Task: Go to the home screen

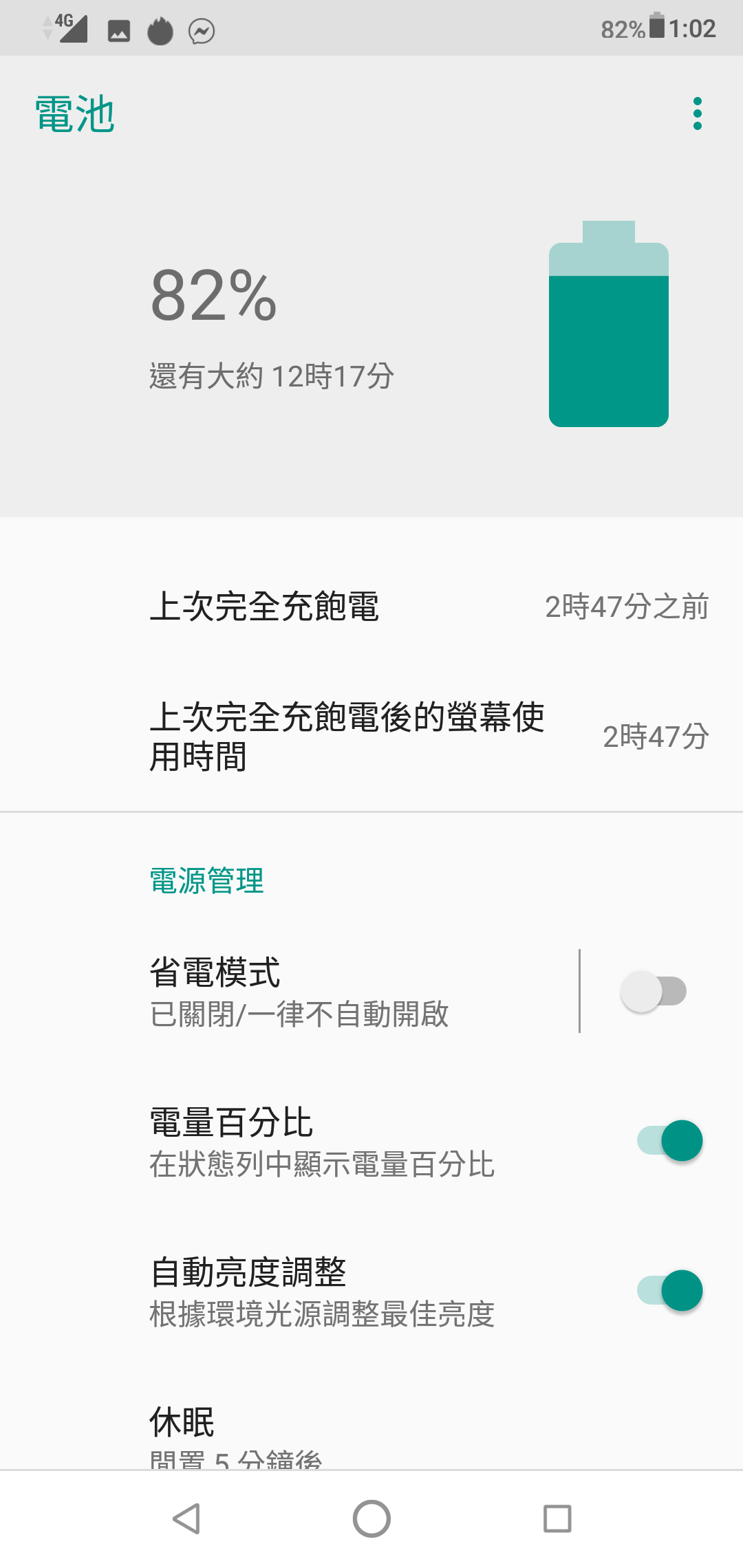Action: (371, 1518)
